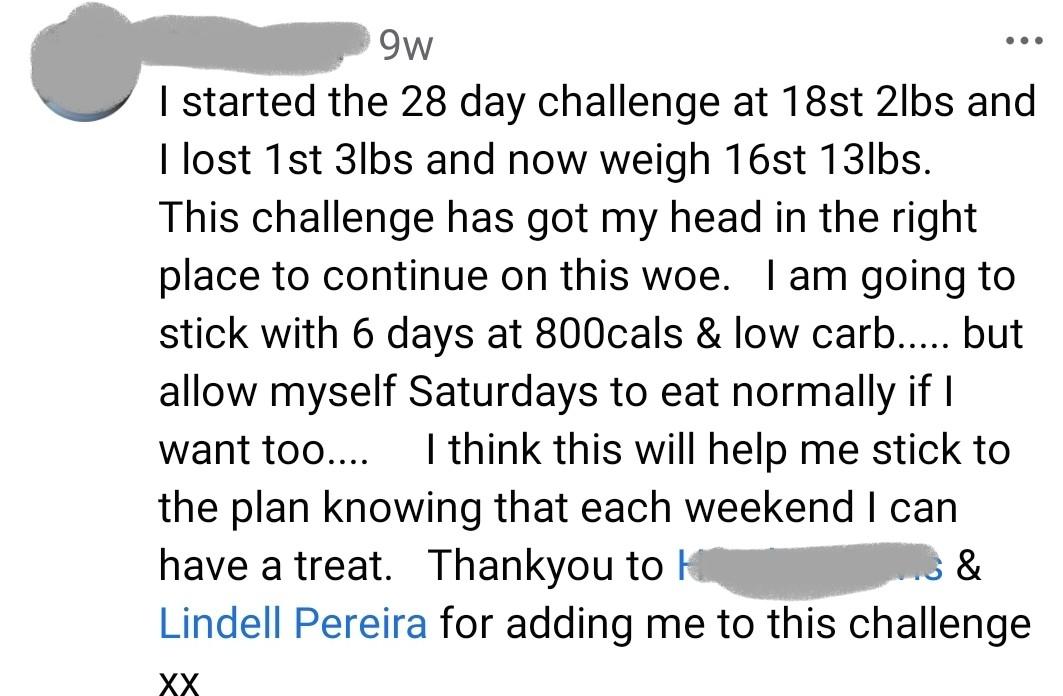This screenshot has width=1063, height=696.
Task: Open Lindell Pereira's tagged profile link
Action: click(x=293, y=624)
